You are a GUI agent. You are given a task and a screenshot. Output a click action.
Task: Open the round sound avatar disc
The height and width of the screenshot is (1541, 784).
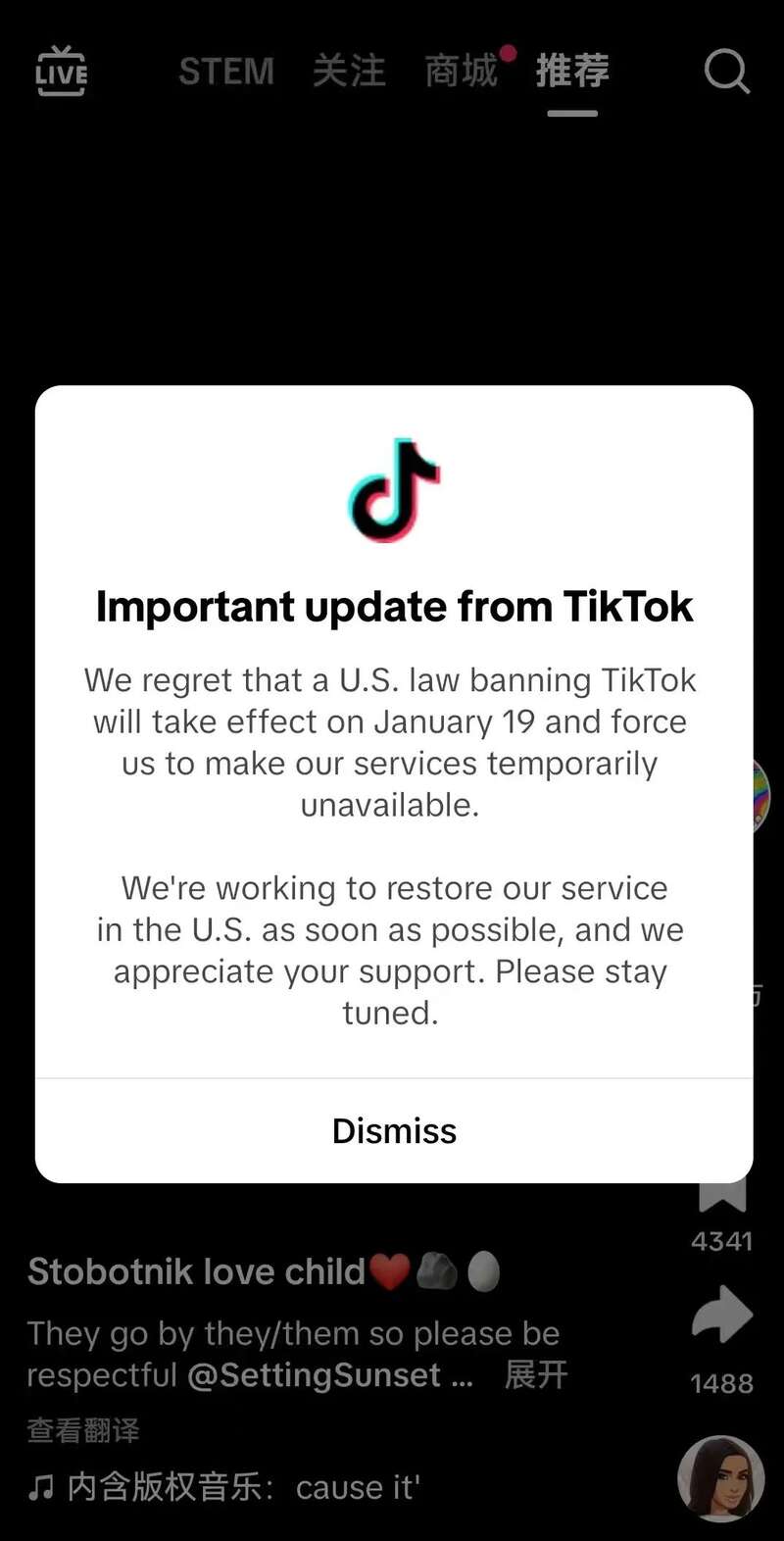pyautogui.click(x=720, y=1478)
